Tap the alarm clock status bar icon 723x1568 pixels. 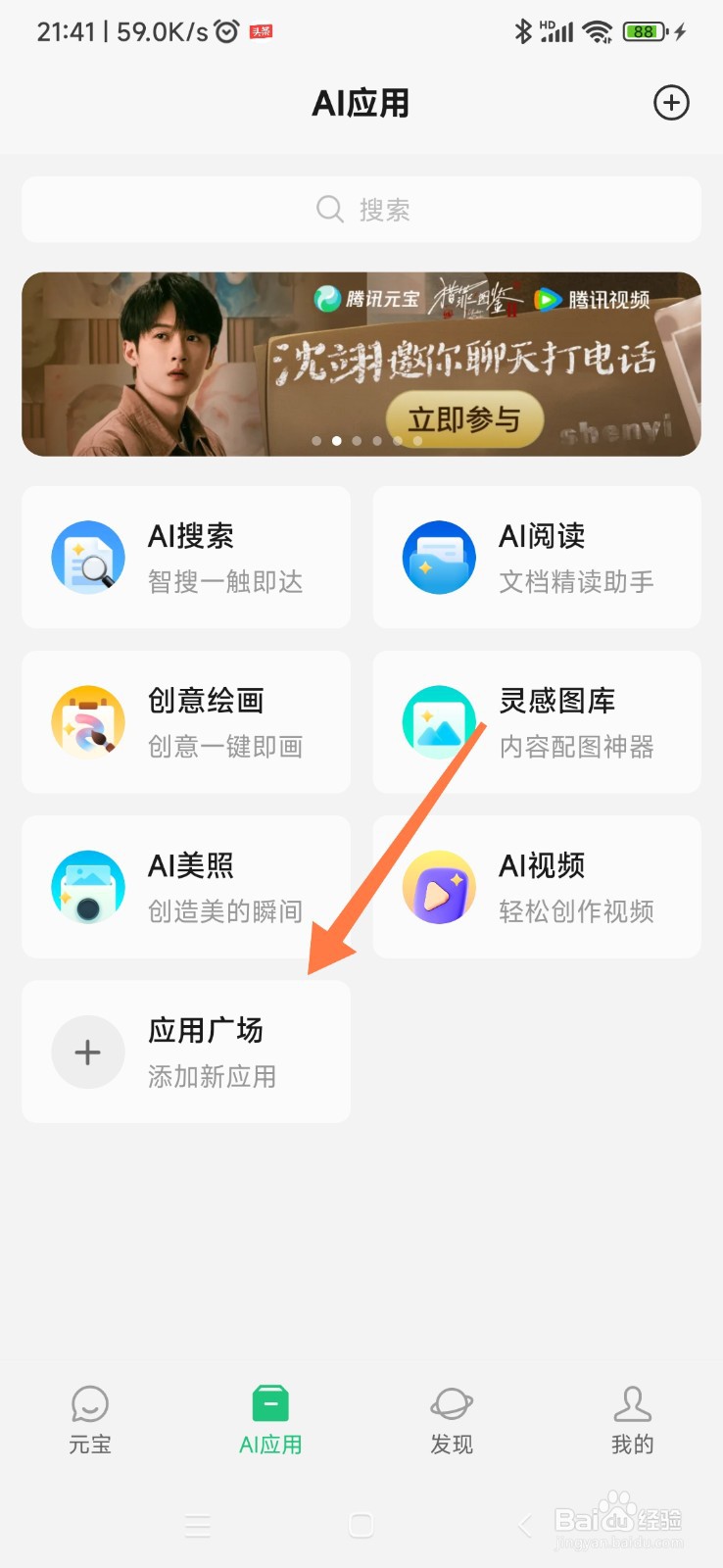click(x=225, y=30)
